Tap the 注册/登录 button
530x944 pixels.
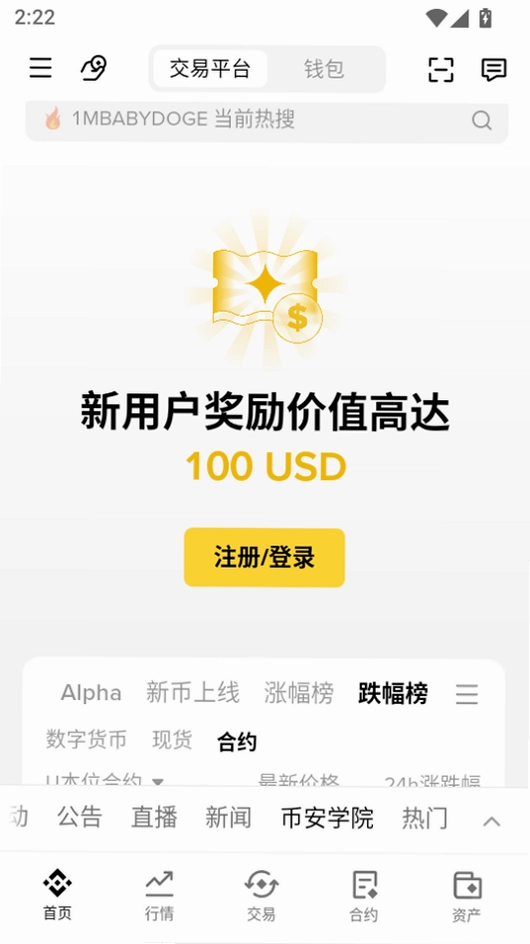264,557
